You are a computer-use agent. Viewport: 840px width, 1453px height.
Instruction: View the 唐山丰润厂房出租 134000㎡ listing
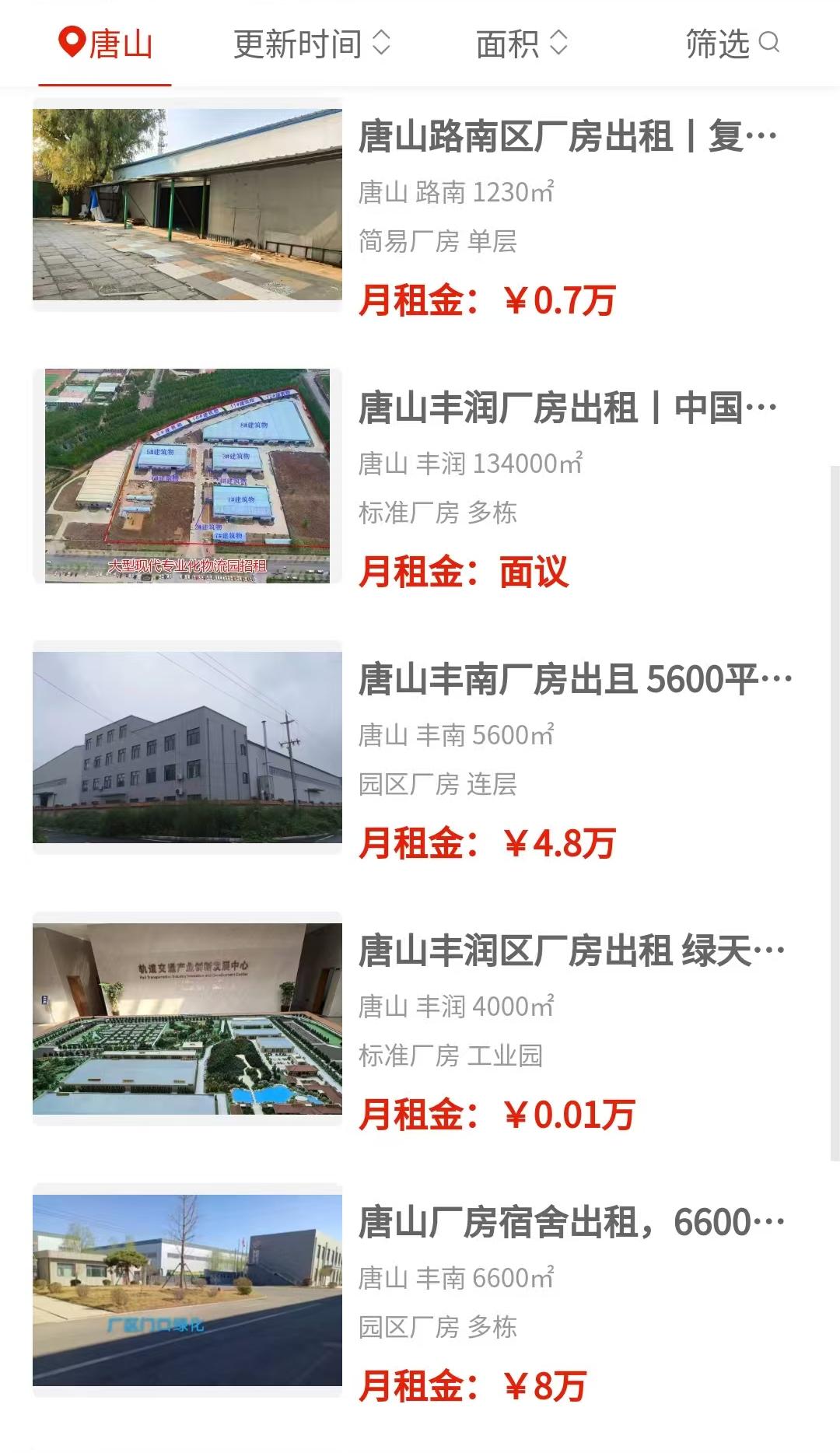[566, 408]
